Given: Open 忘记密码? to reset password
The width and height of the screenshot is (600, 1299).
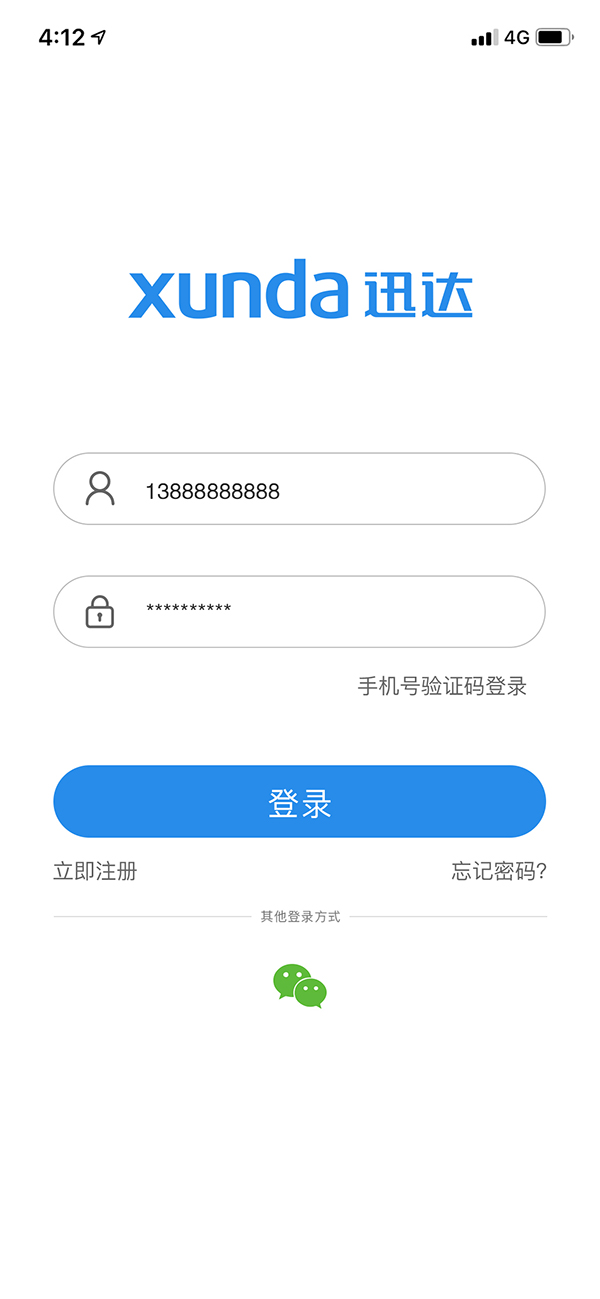Looking at the screenshot, I should pos(498,871).
